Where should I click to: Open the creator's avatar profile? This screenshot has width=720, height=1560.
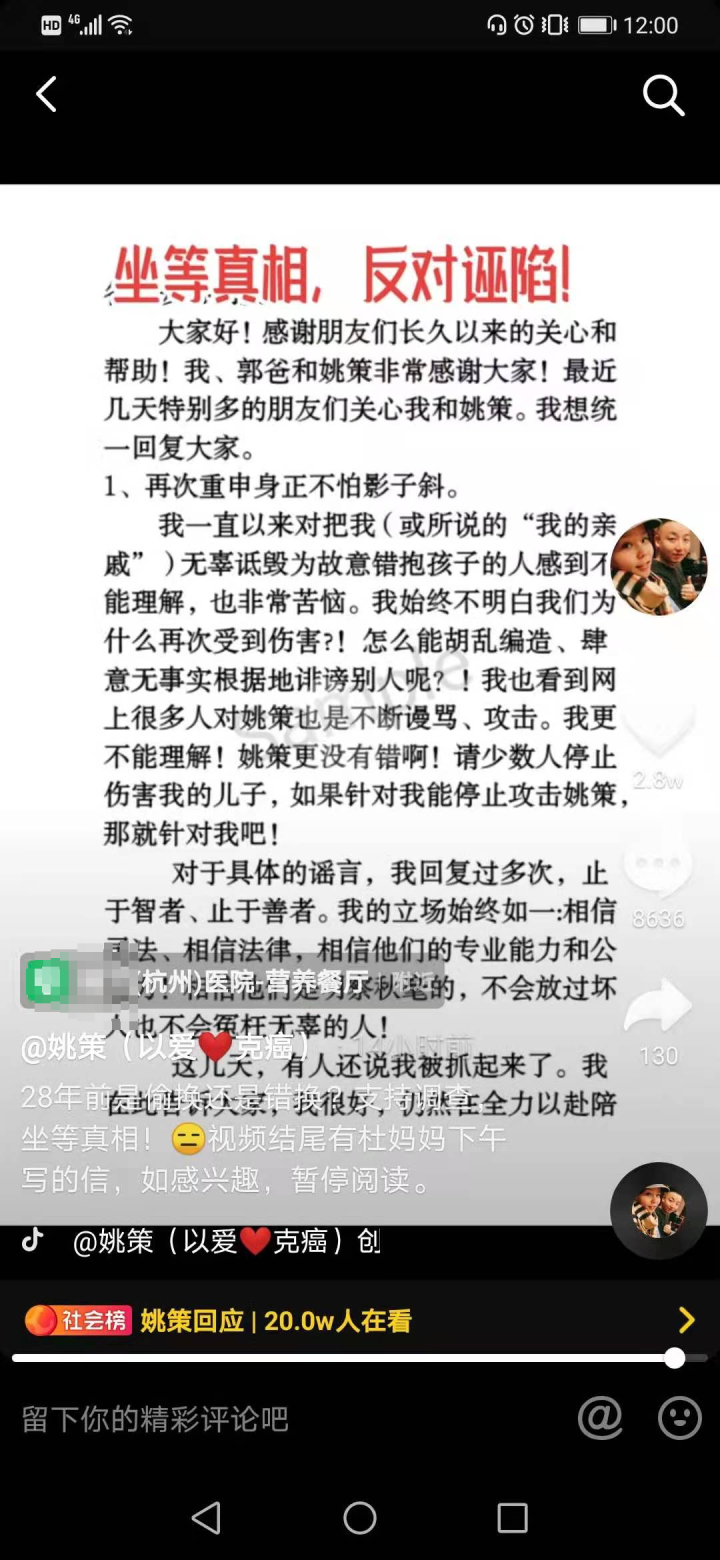pyautogui.click(x=658, y=566)
